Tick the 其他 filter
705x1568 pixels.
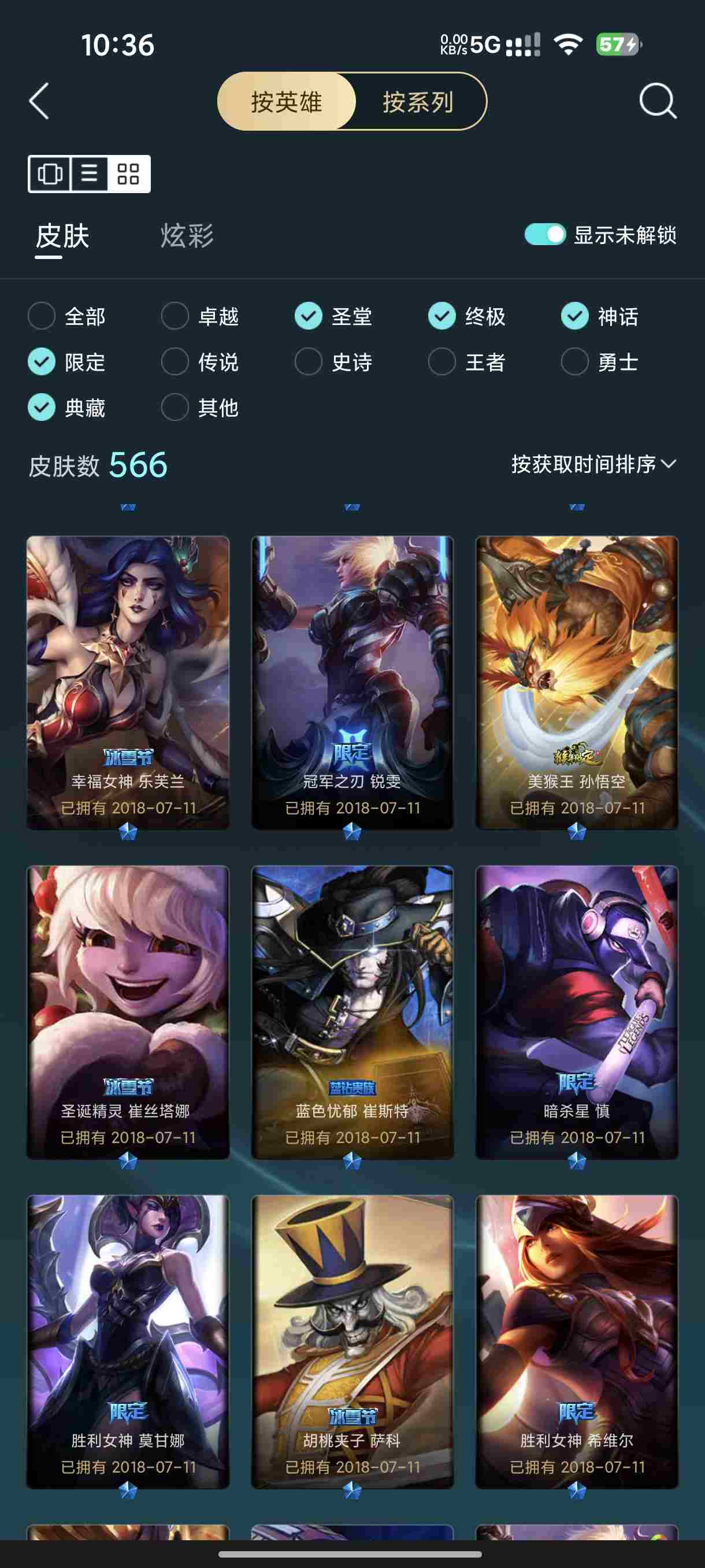pyautogui.click(x=175, y=407)
